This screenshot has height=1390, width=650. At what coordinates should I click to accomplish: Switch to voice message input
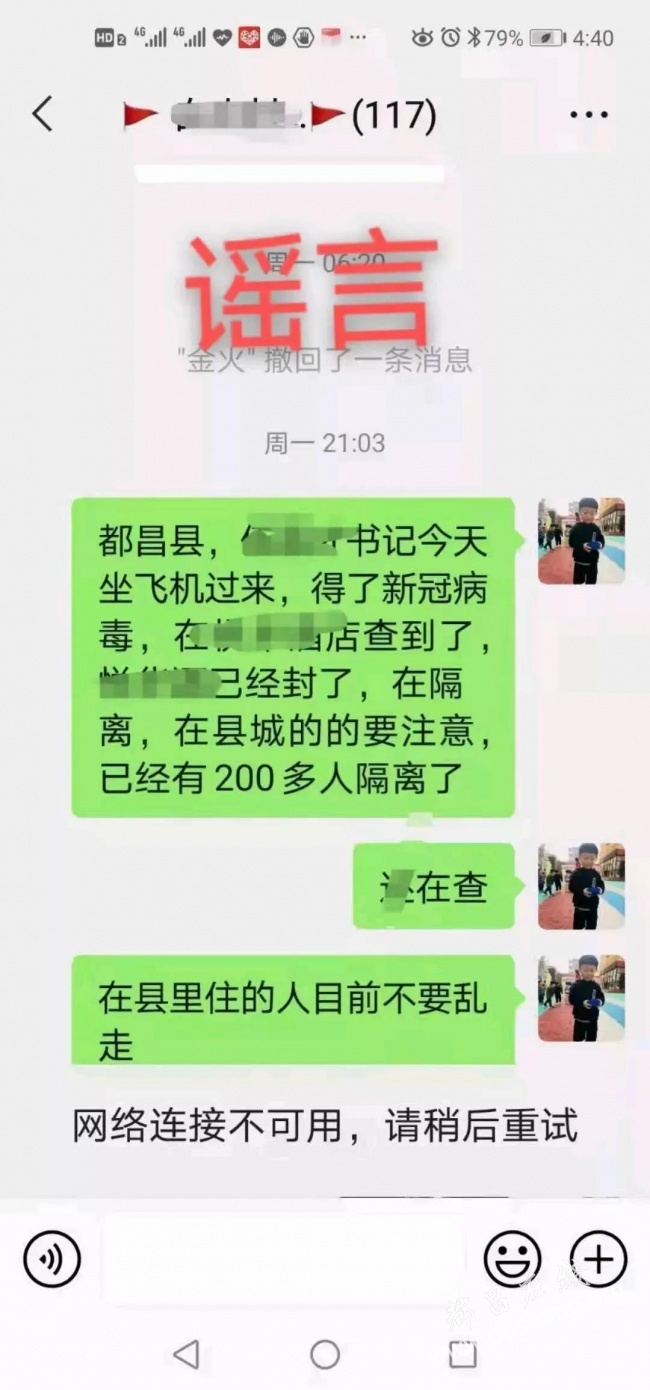pyautogui.click(x=51, y=1257)
